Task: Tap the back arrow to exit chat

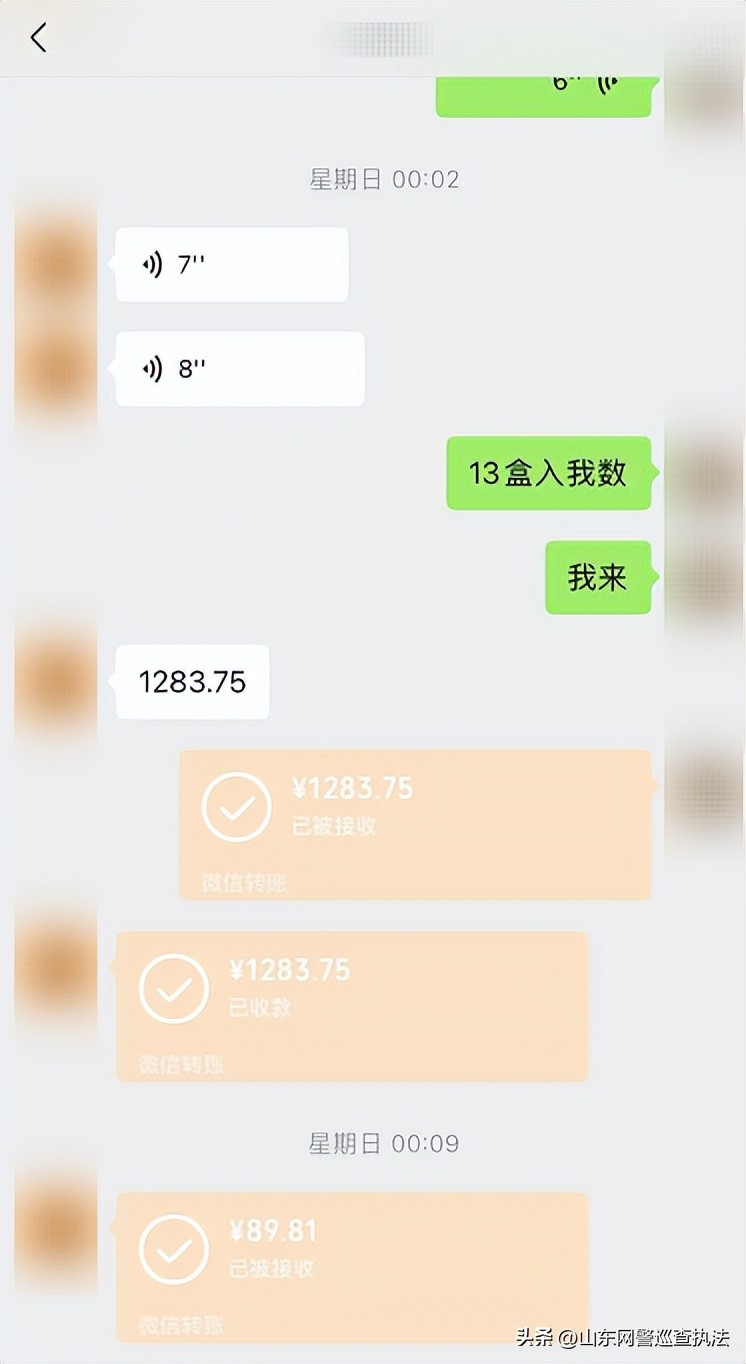Action: pos(38,38)
